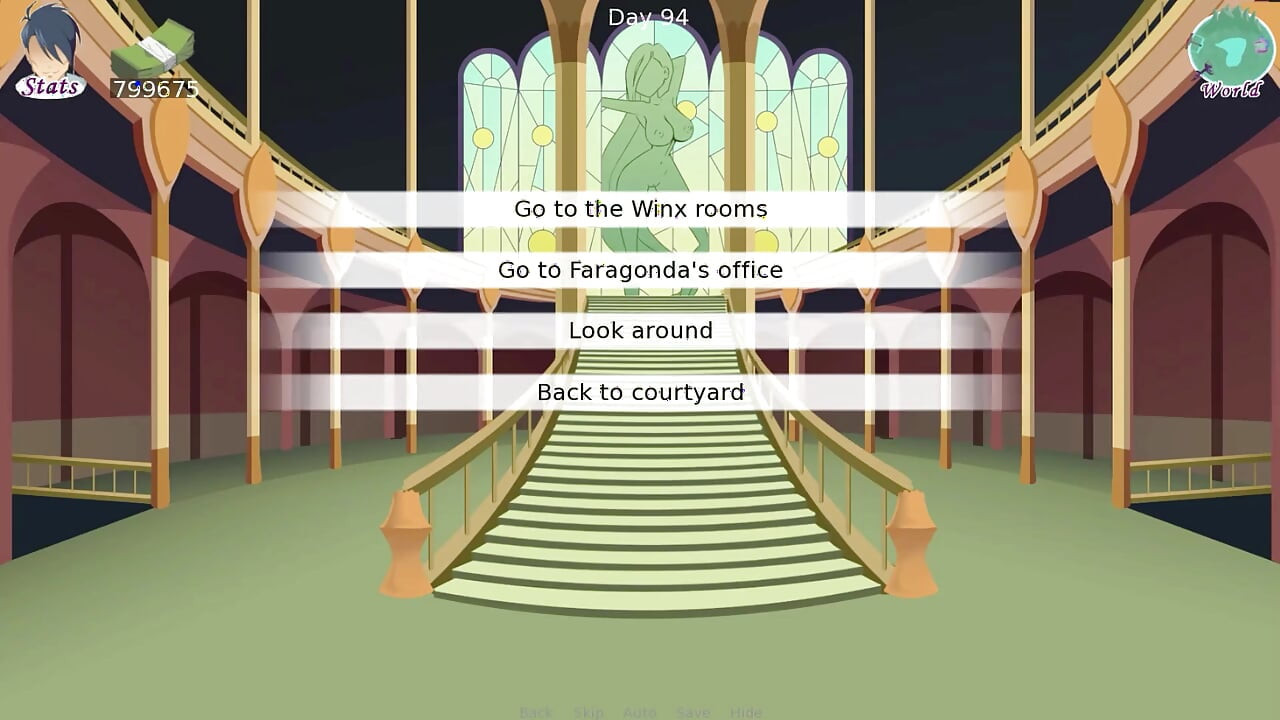Choose Go to Faragonda's office

pyautogui.click(x=640, y=270)
